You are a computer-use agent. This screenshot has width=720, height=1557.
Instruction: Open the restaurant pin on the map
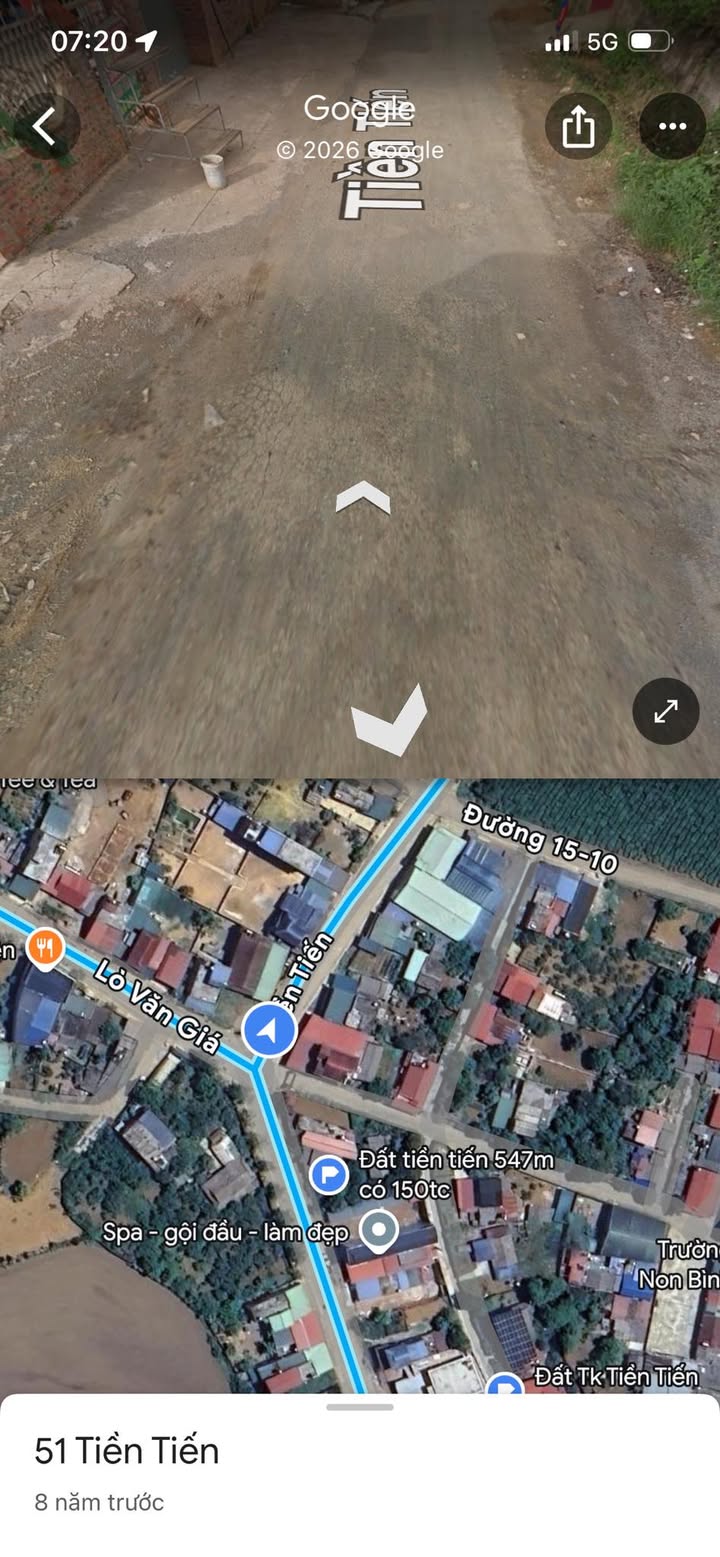click(43, 945)
